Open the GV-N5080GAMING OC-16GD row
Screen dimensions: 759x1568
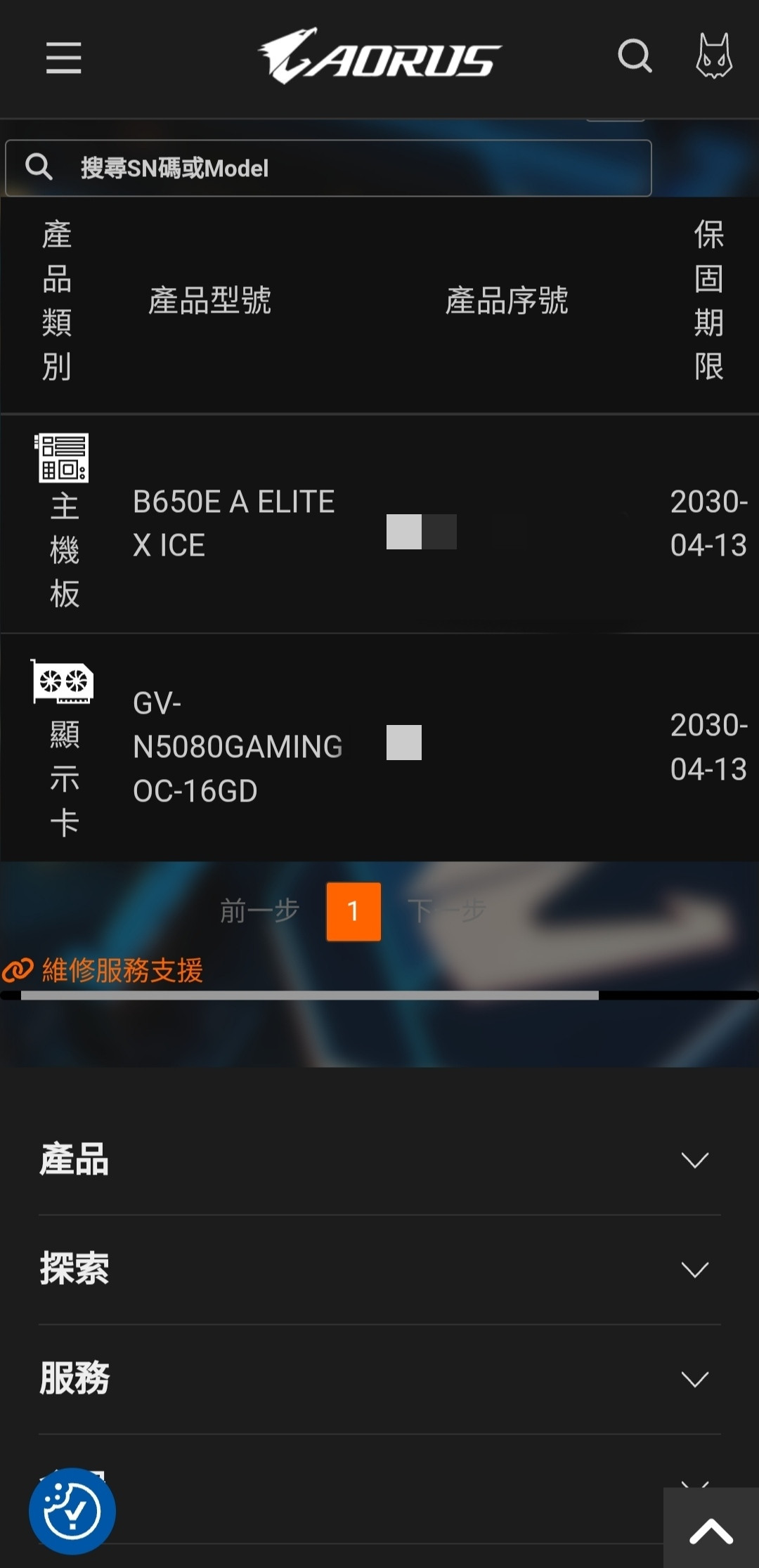379,747
